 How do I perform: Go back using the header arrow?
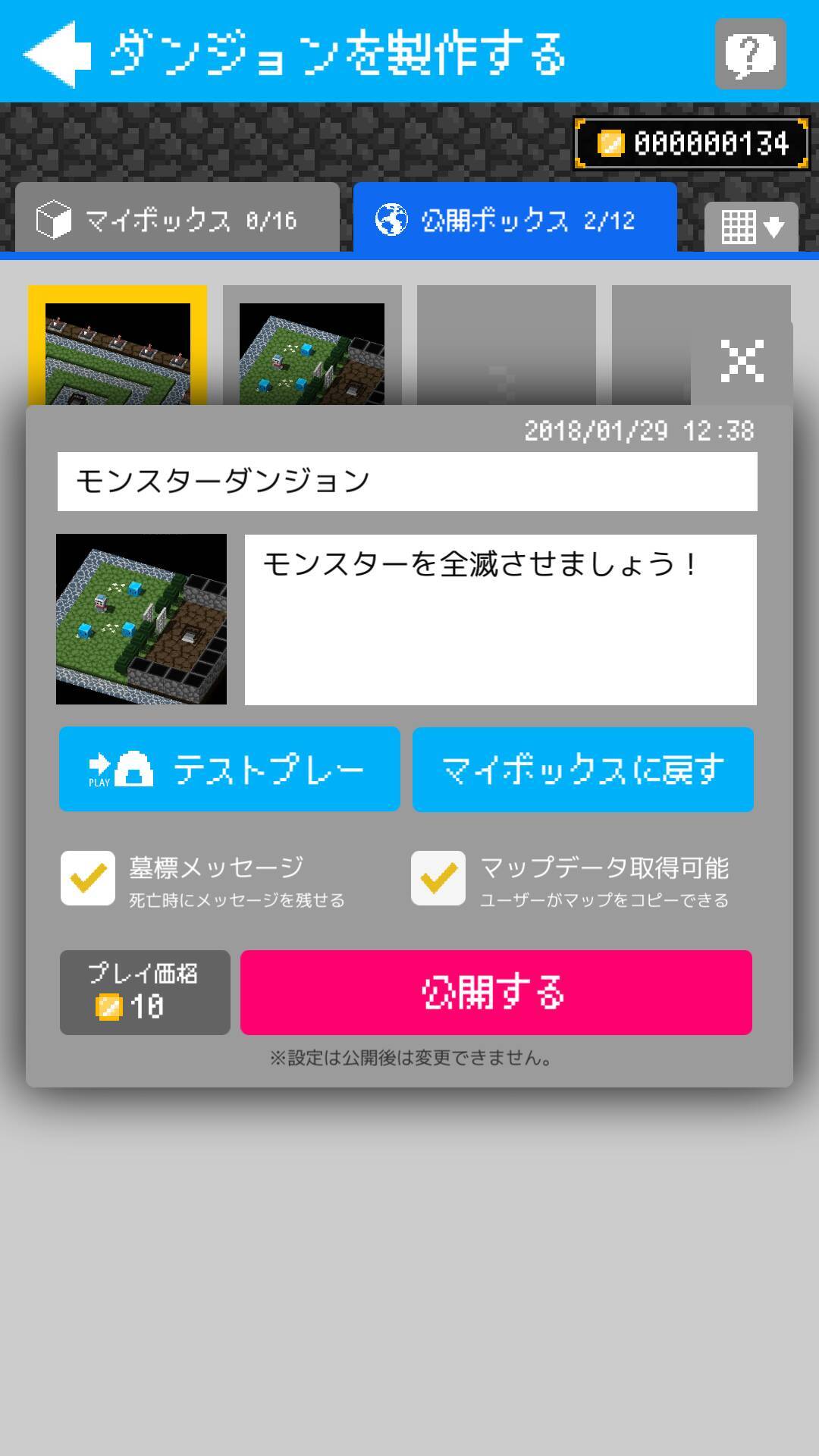[57, 53]
